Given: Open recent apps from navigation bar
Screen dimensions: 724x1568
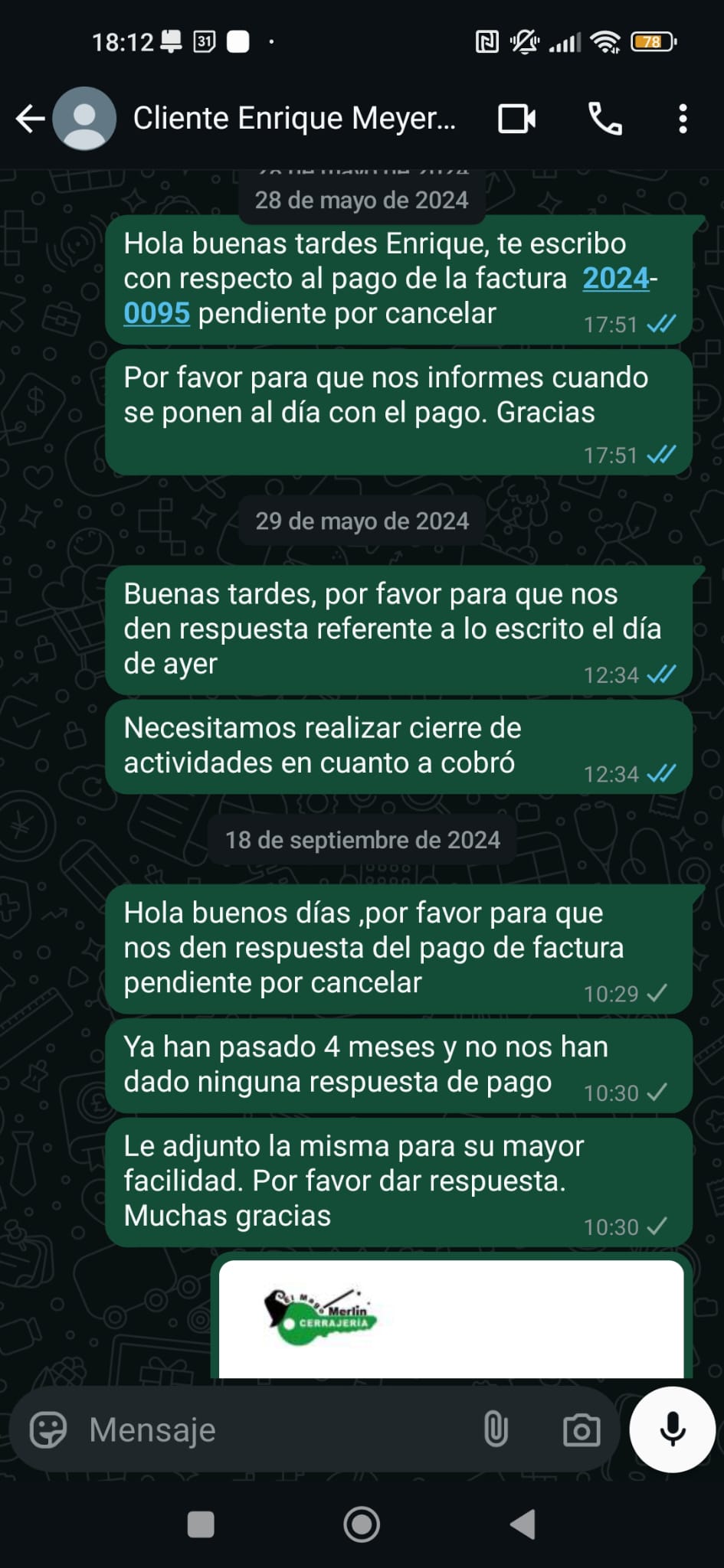Looking at the screenshot, I should [201, 1524].
